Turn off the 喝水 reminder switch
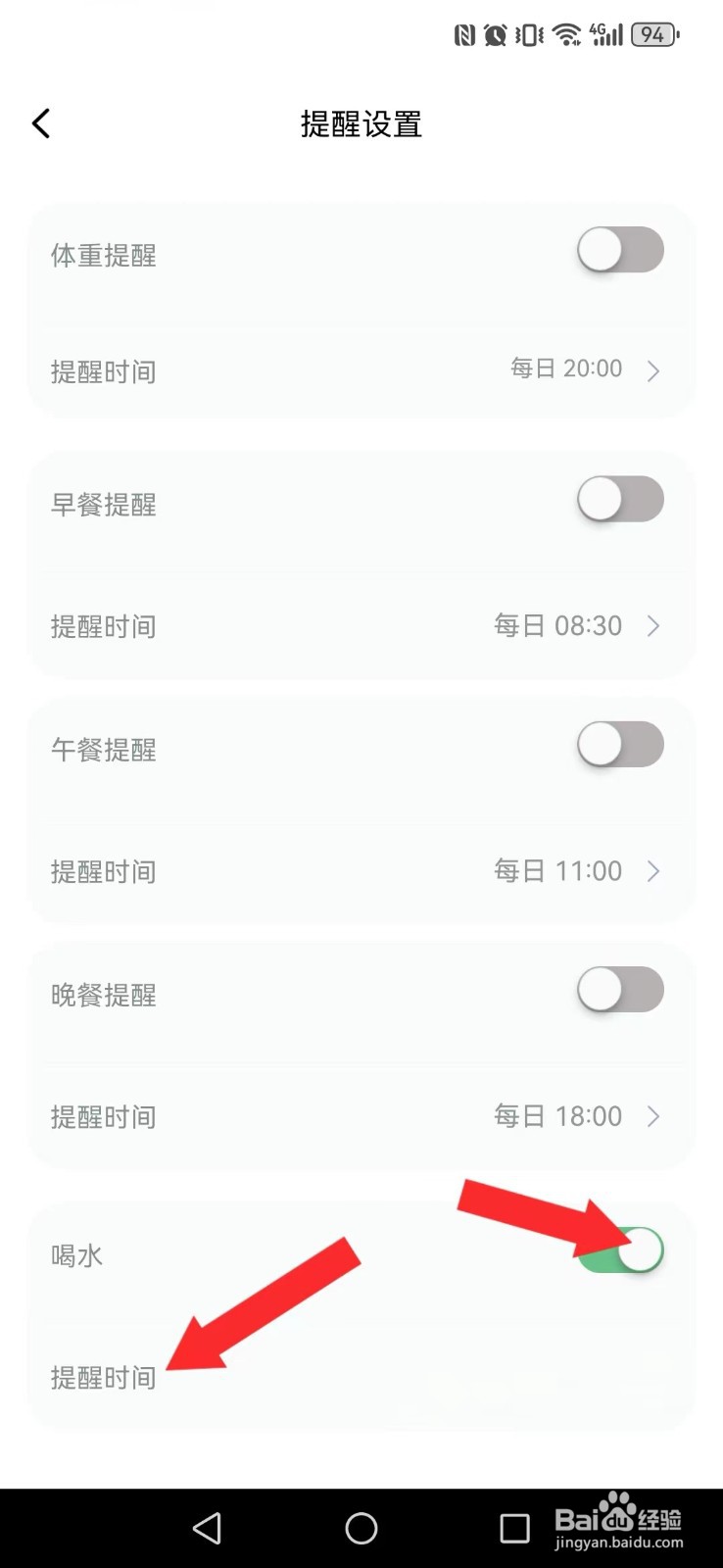 [620, 1250]
